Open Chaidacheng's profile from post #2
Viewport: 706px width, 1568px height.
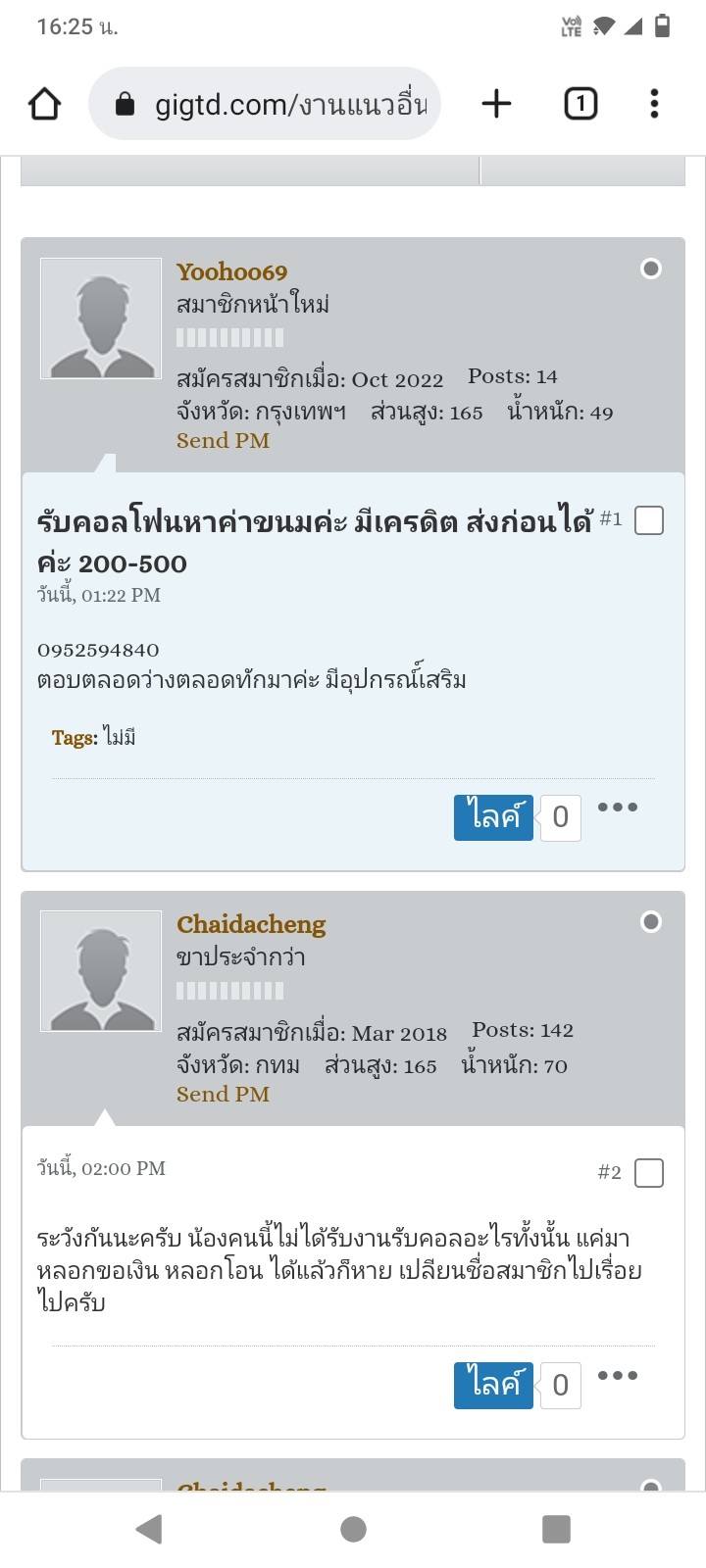251,924
